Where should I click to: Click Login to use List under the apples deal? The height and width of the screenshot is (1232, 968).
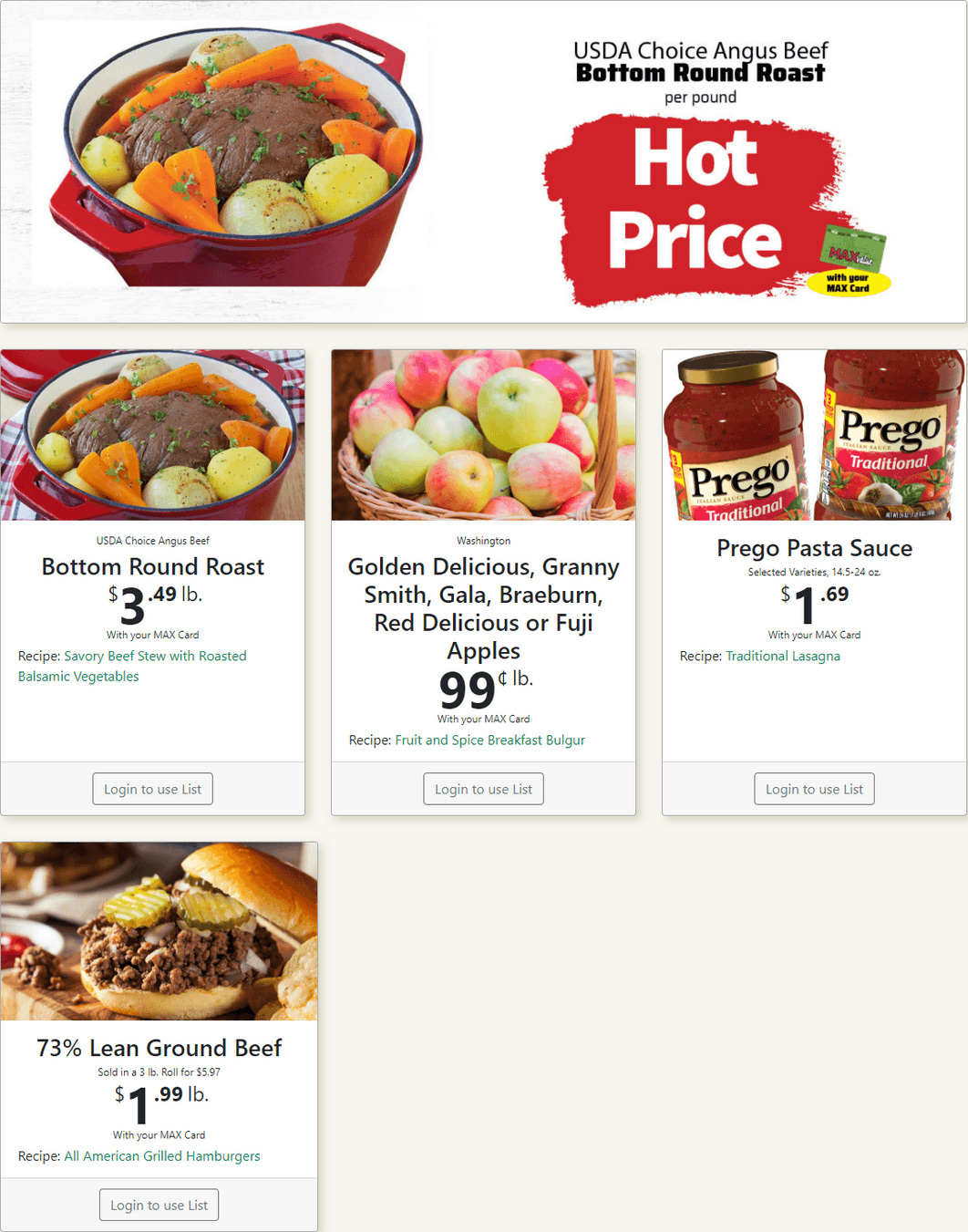pos(483,788)
